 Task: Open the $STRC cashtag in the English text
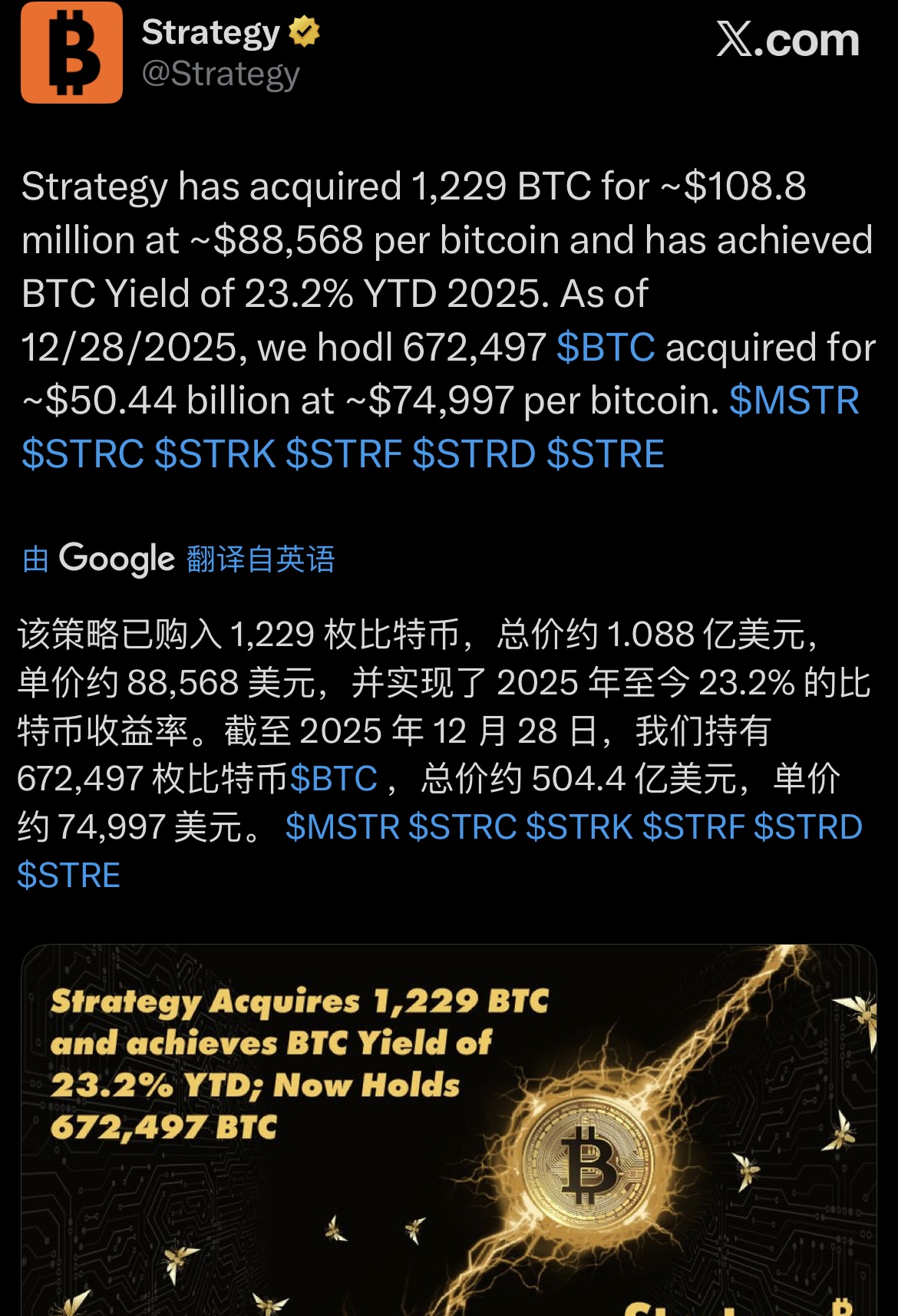tap(83, 454)
